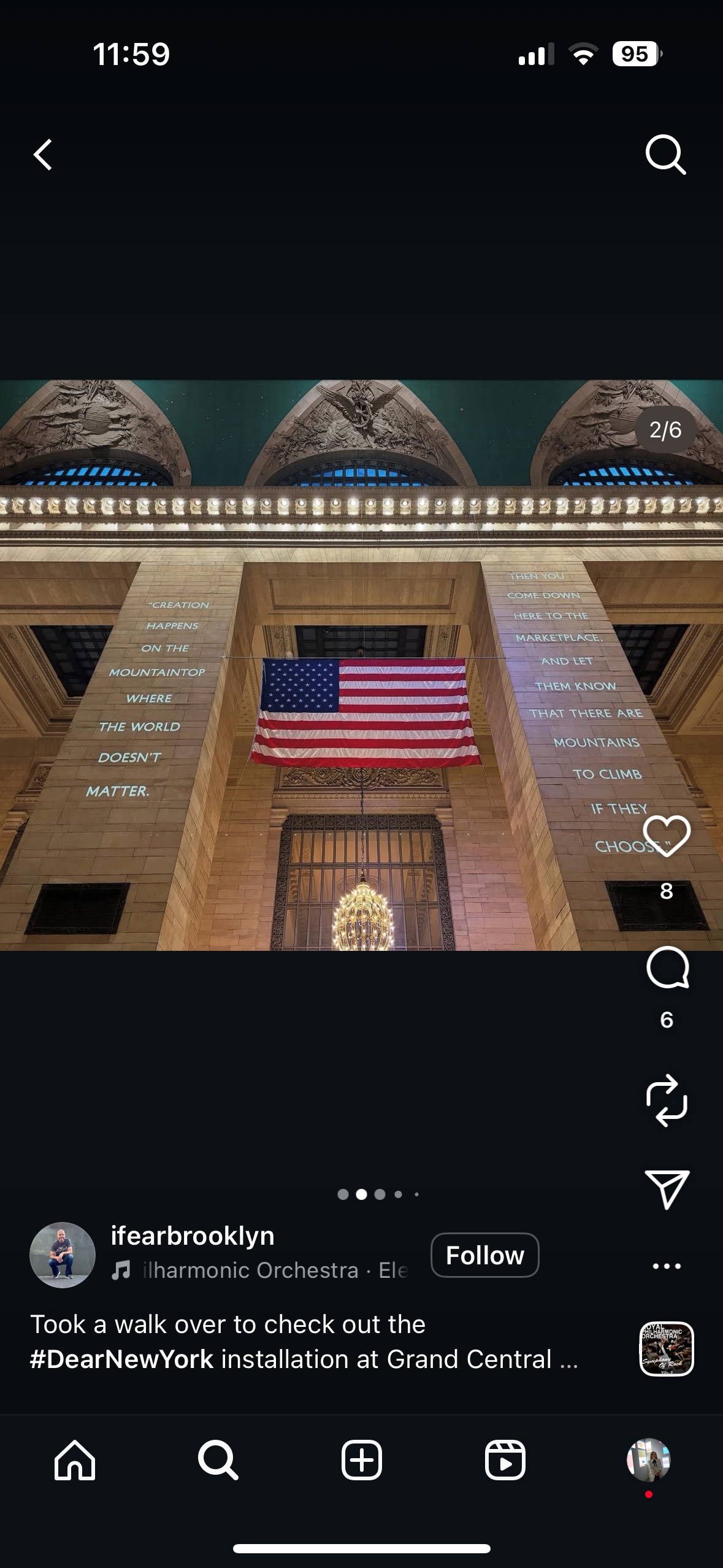Create a new post

click(362, 1460)
